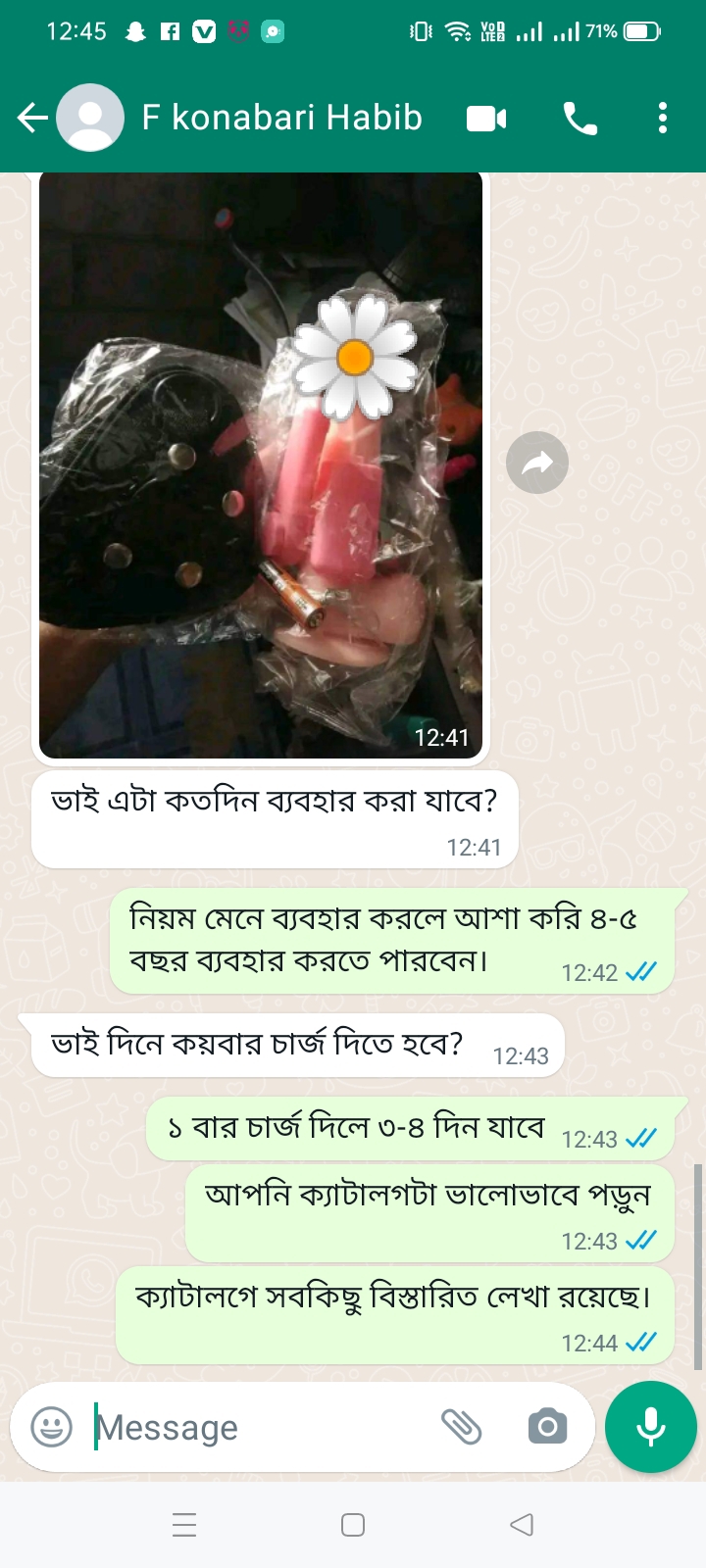706x1568 pixels.
Task: Start a voice call with Habib
Action: [580, 119]
